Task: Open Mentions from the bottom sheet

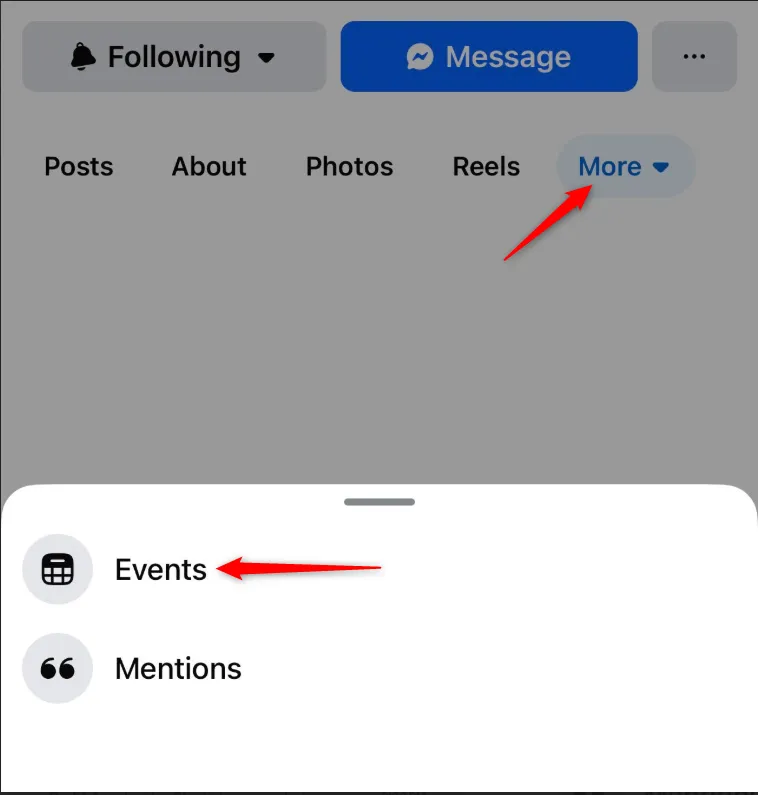Action: (177, 668)
